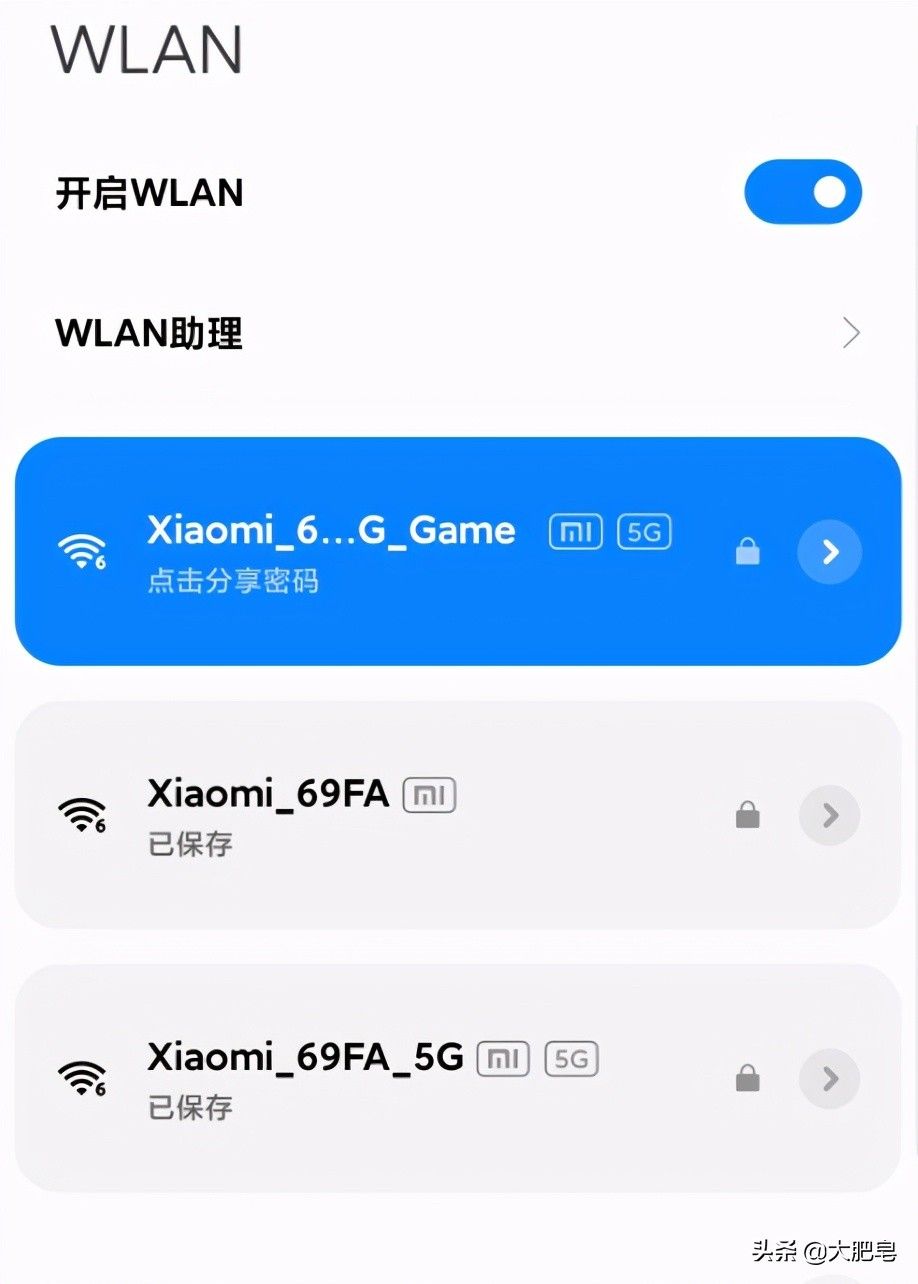918x1284 pixels.
Task: Connect to saved network Xiaomi_69FA_5G
Action: pyautogui.click(x=400, y=1079)
